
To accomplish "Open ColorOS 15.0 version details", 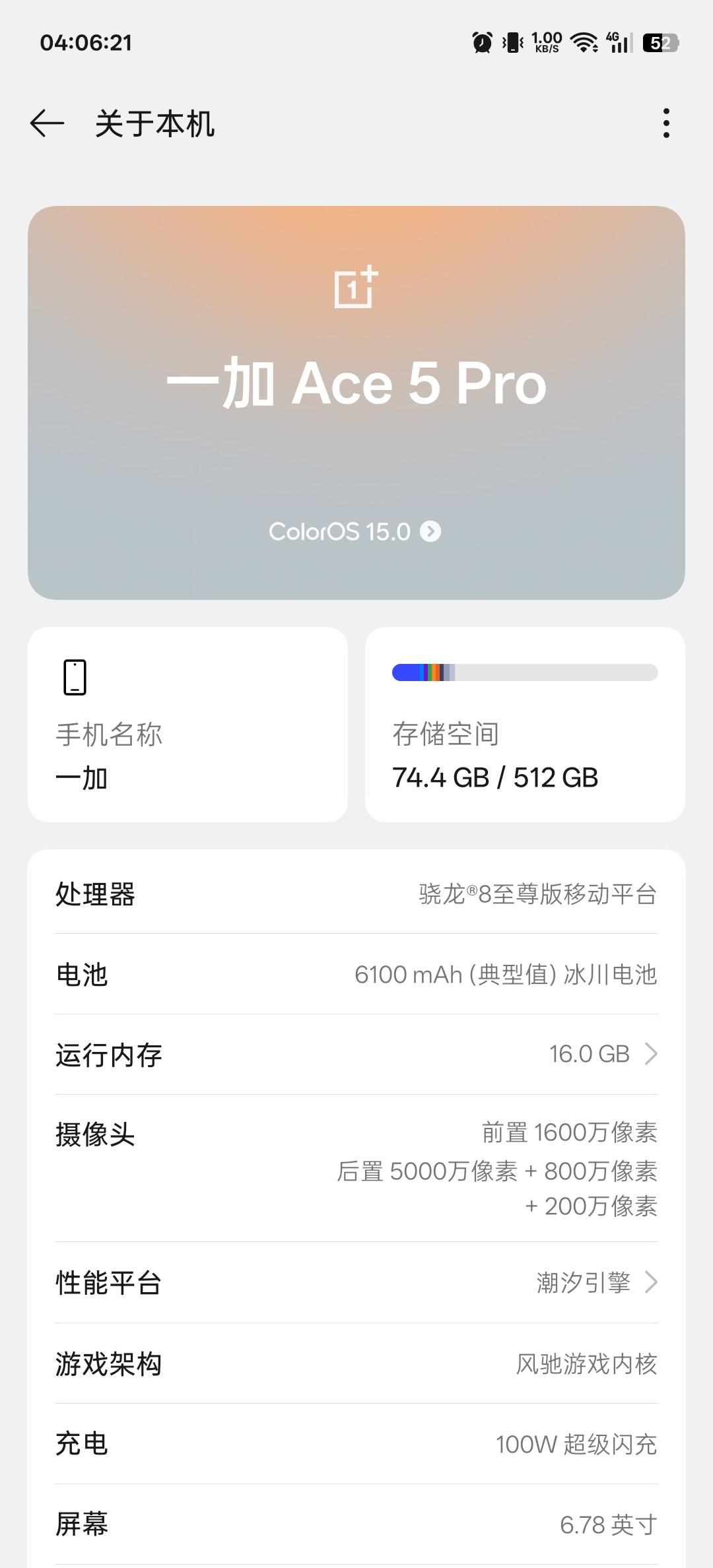I will [355, 531].
